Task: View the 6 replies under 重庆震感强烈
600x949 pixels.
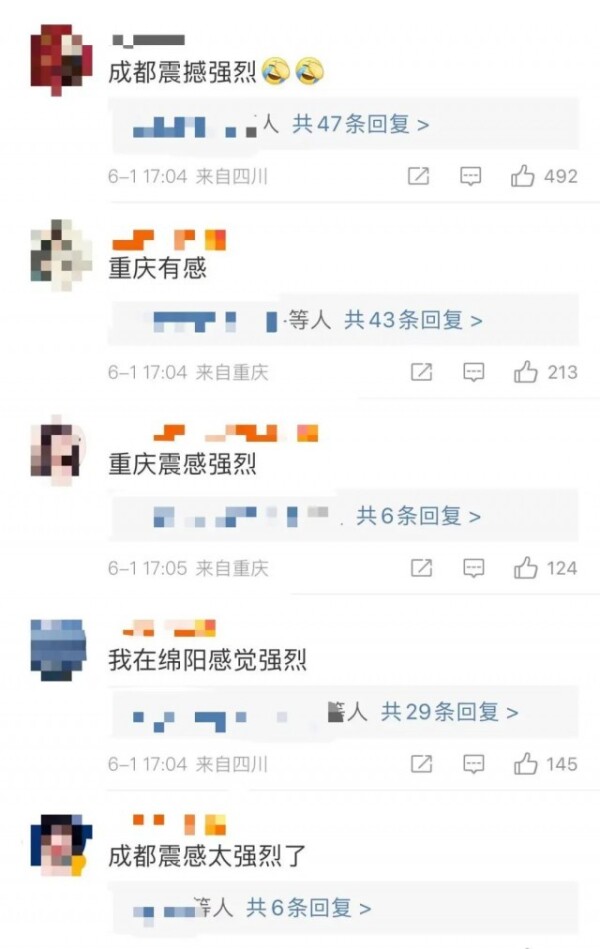Action: [418, 517]
